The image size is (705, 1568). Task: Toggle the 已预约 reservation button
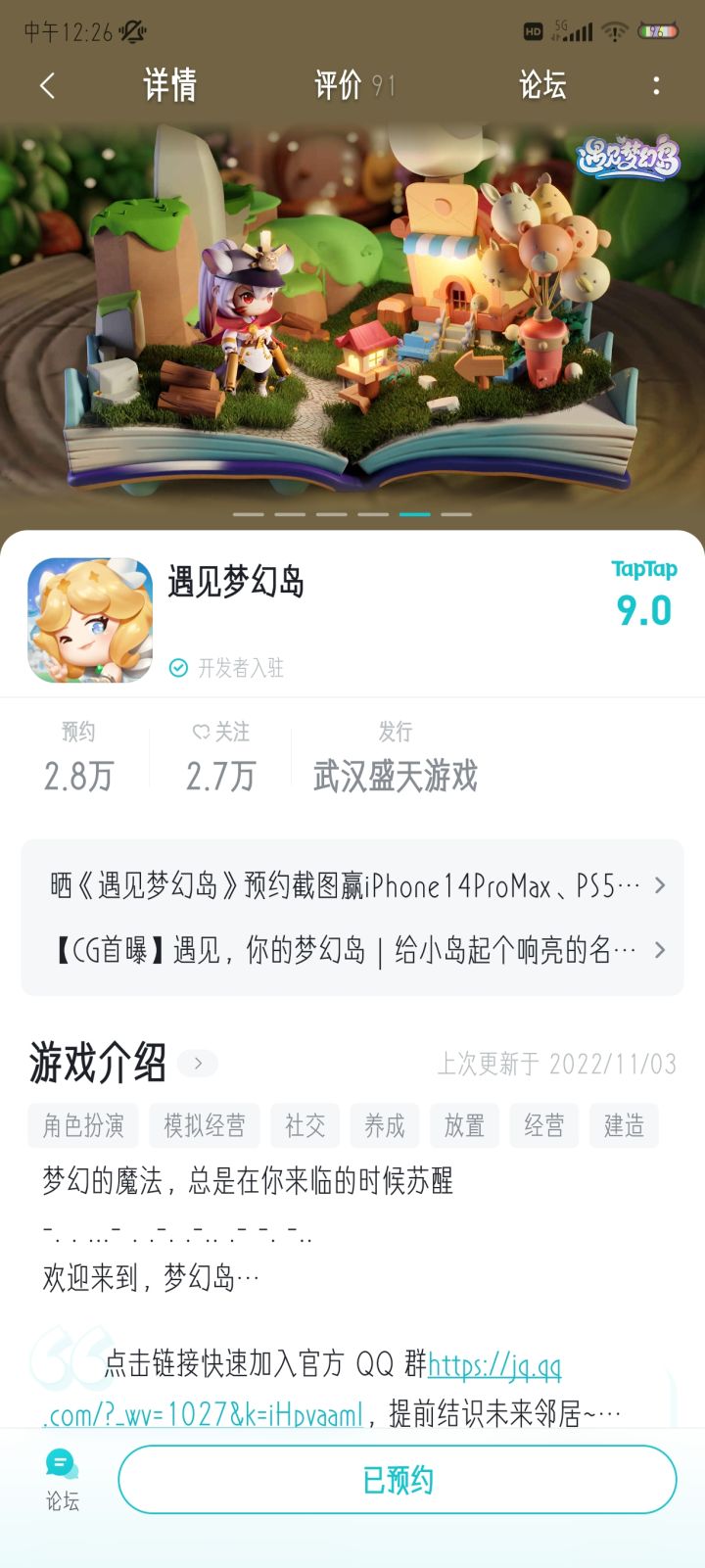pyautogui.click(x=397, y=1480)
